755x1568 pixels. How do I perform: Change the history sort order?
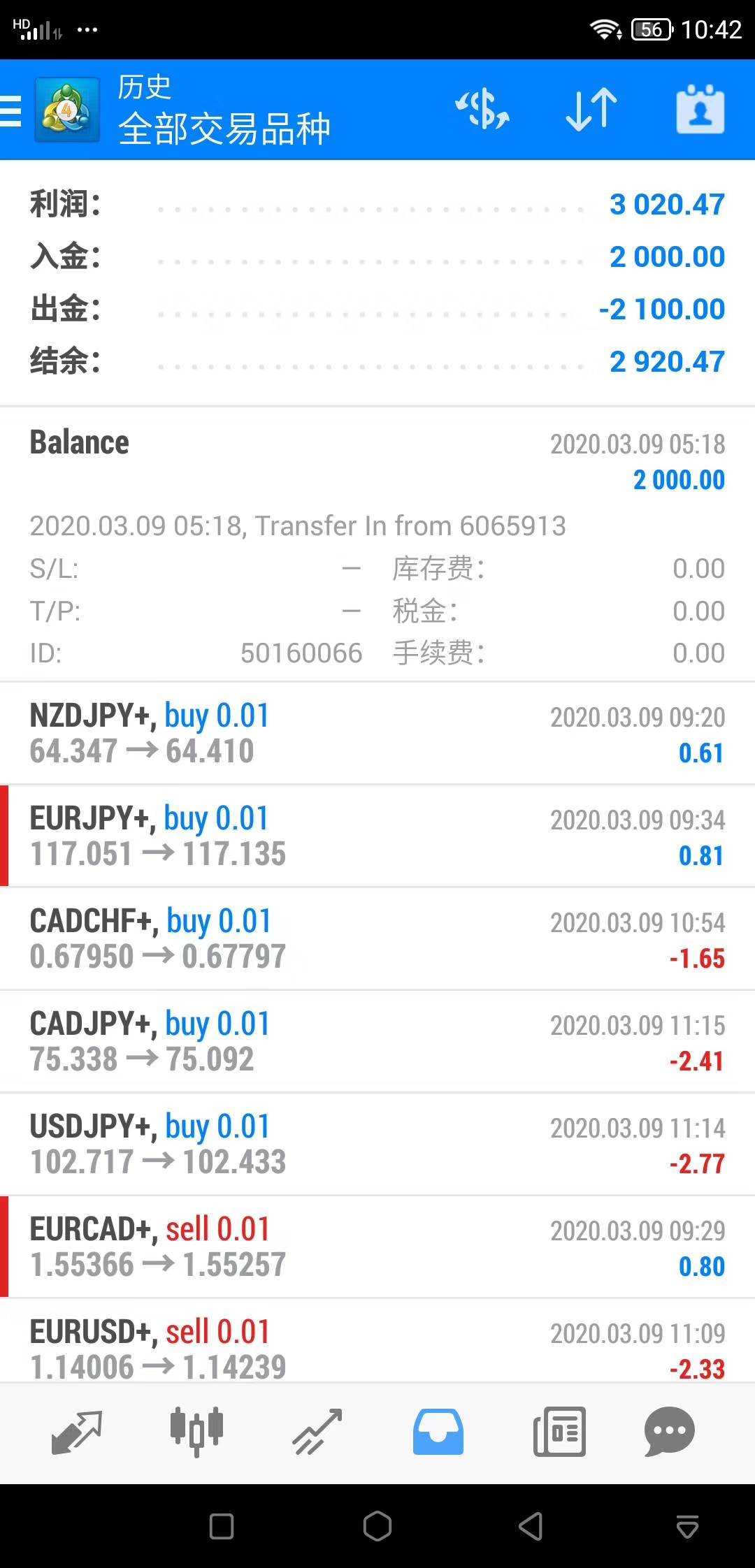pos(591,110)
